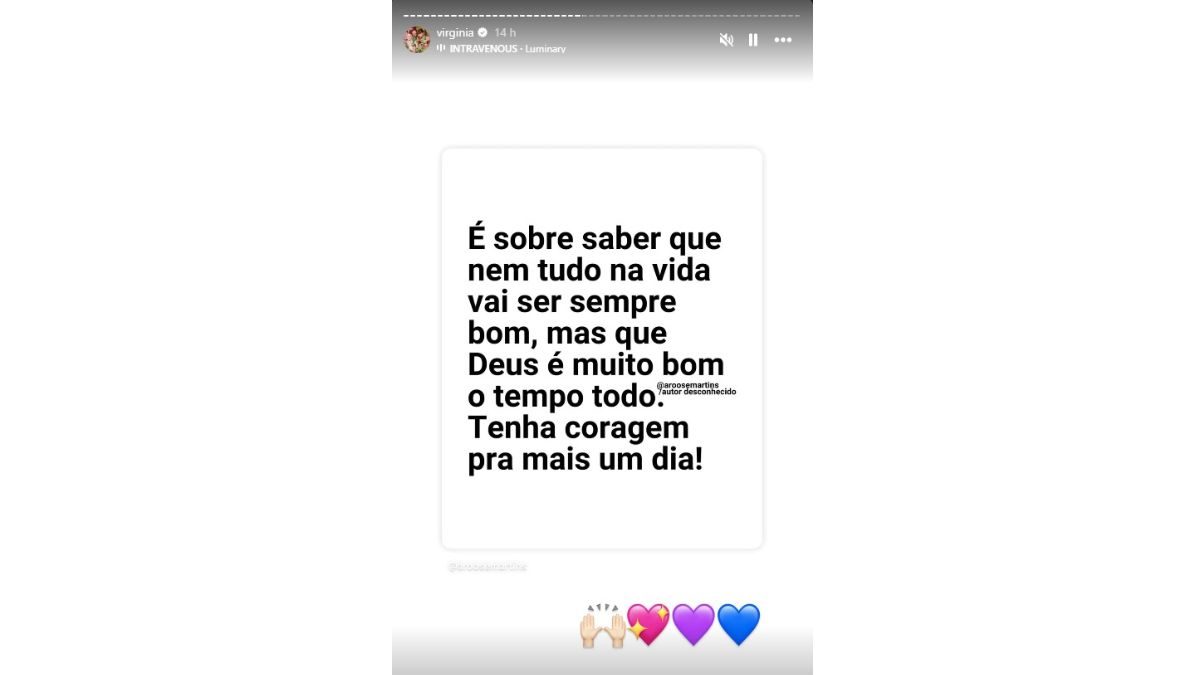This screenshot has height=675, width=1200.
Task: Open the story overflow menu
Action: point(783,40)
